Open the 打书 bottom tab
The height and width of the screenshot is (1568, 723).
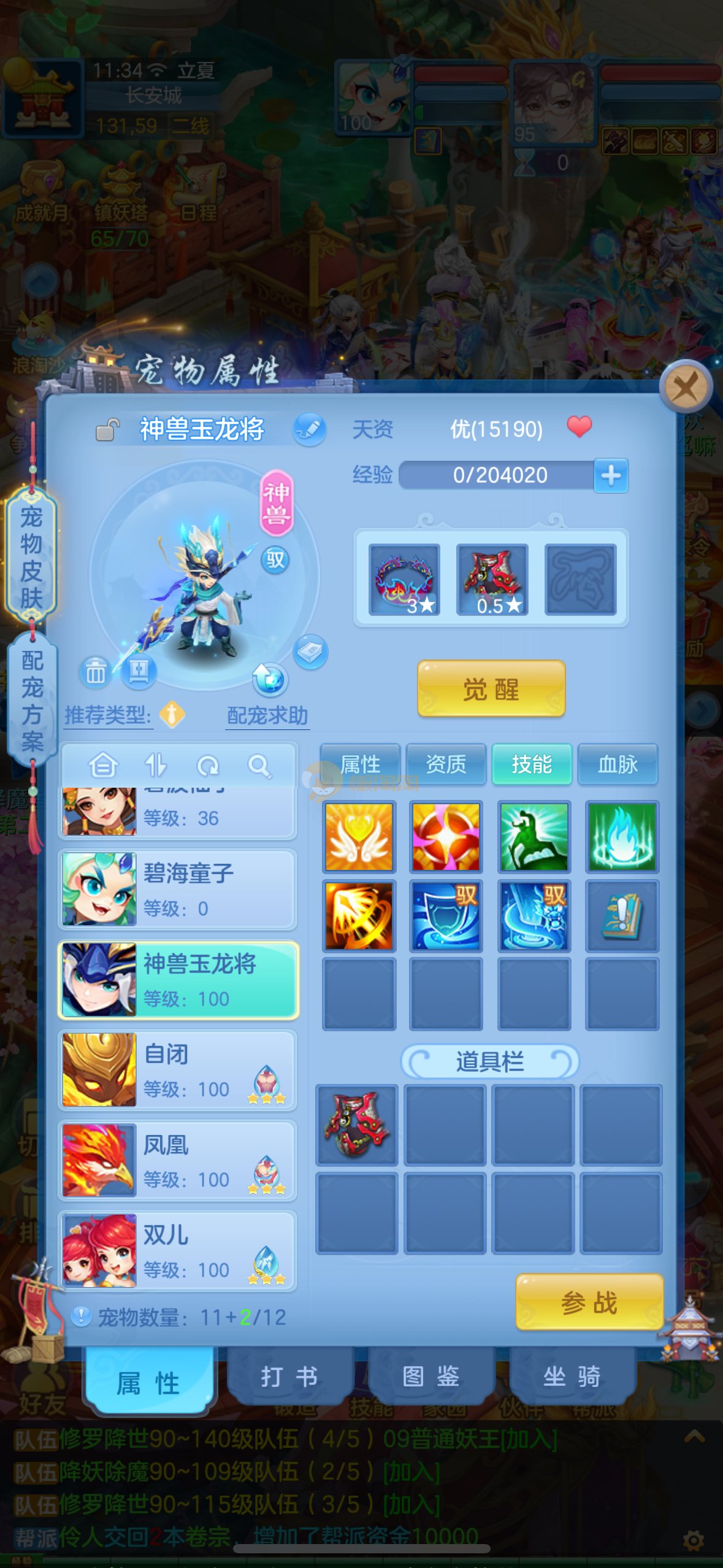coord(289,1377)
